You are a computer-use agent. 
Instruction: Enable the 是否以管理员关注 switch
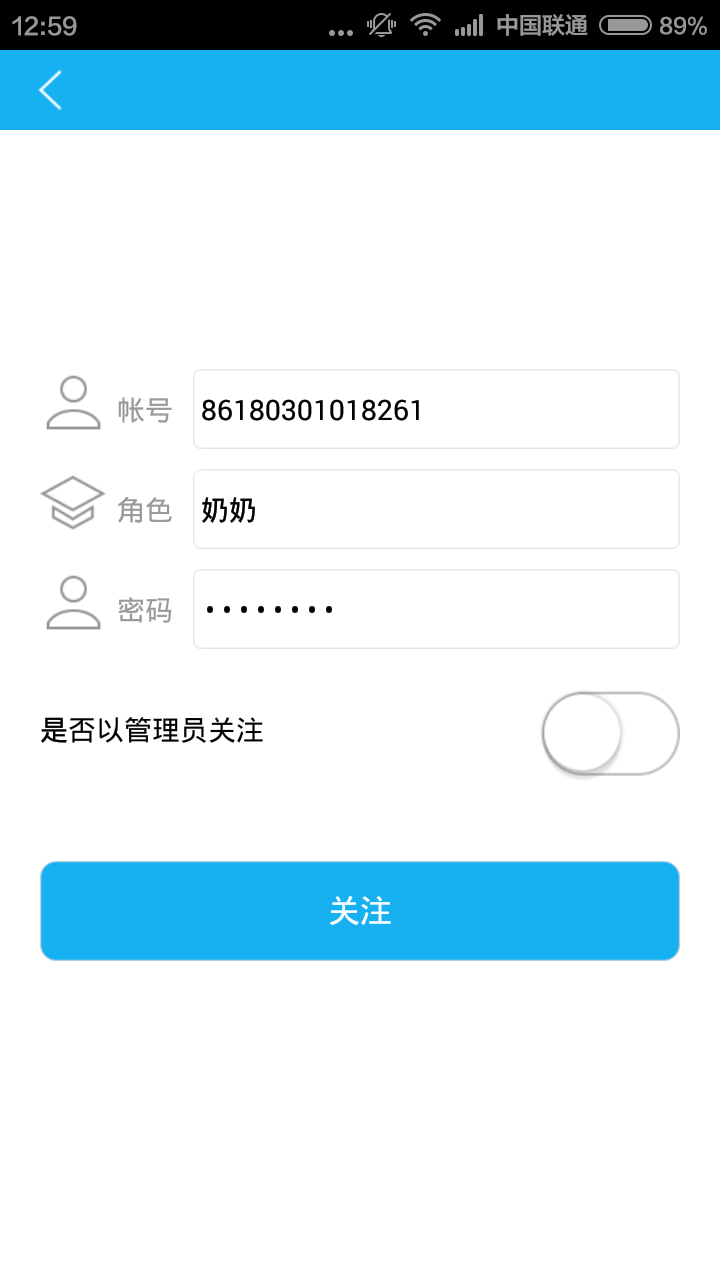[x=610, y=733]
